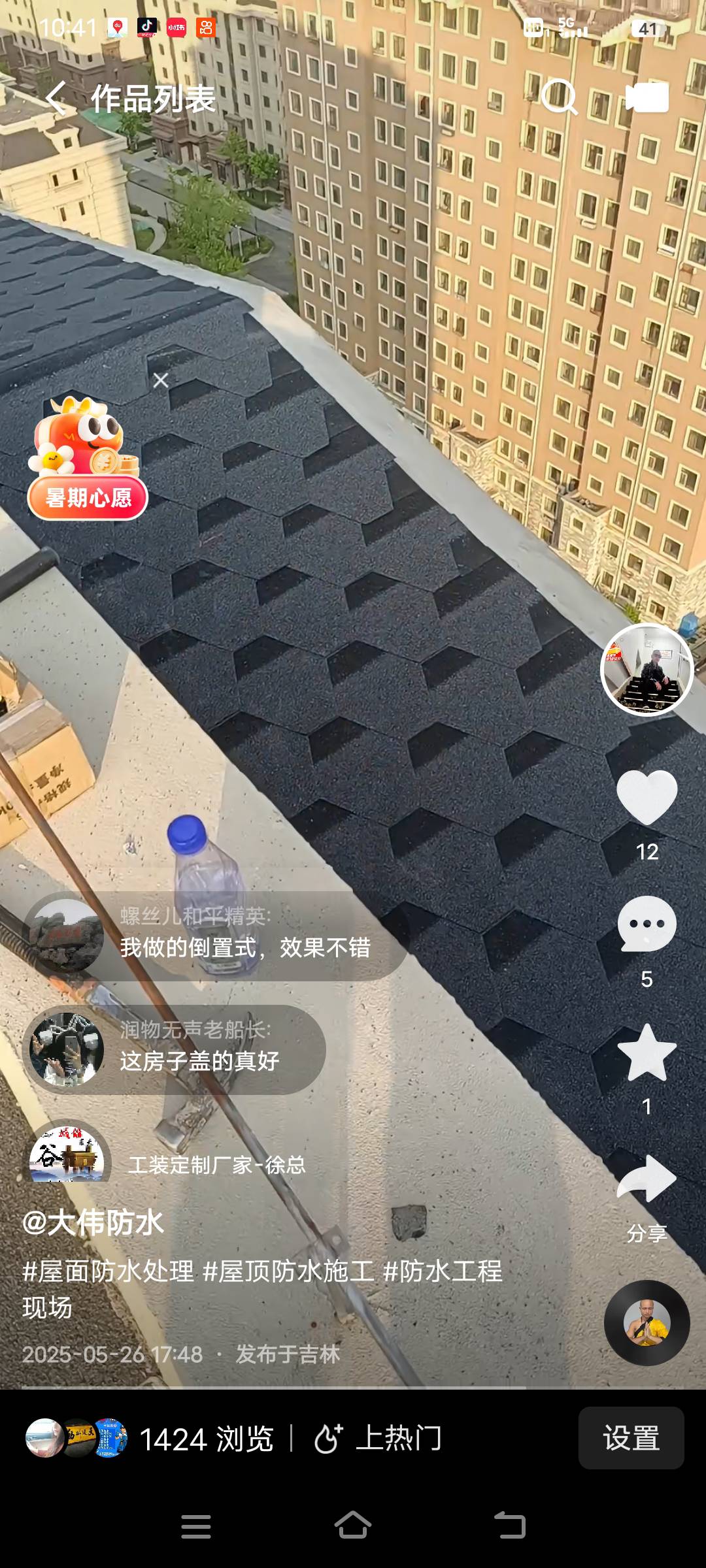The width and height of the screenshot is (706, 1568).
Task: Open the spinning music disc
Action: point(647,1323)
